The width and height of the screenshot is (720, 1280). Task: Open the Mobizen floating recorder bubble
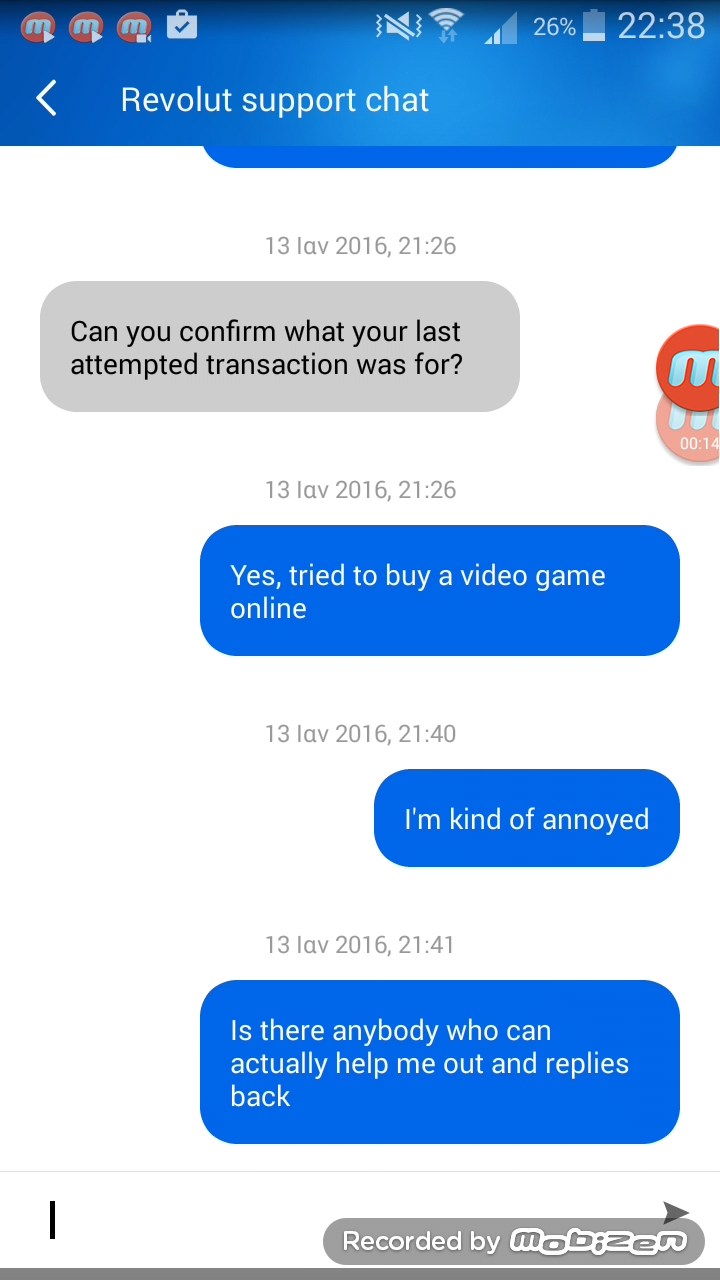690,368
